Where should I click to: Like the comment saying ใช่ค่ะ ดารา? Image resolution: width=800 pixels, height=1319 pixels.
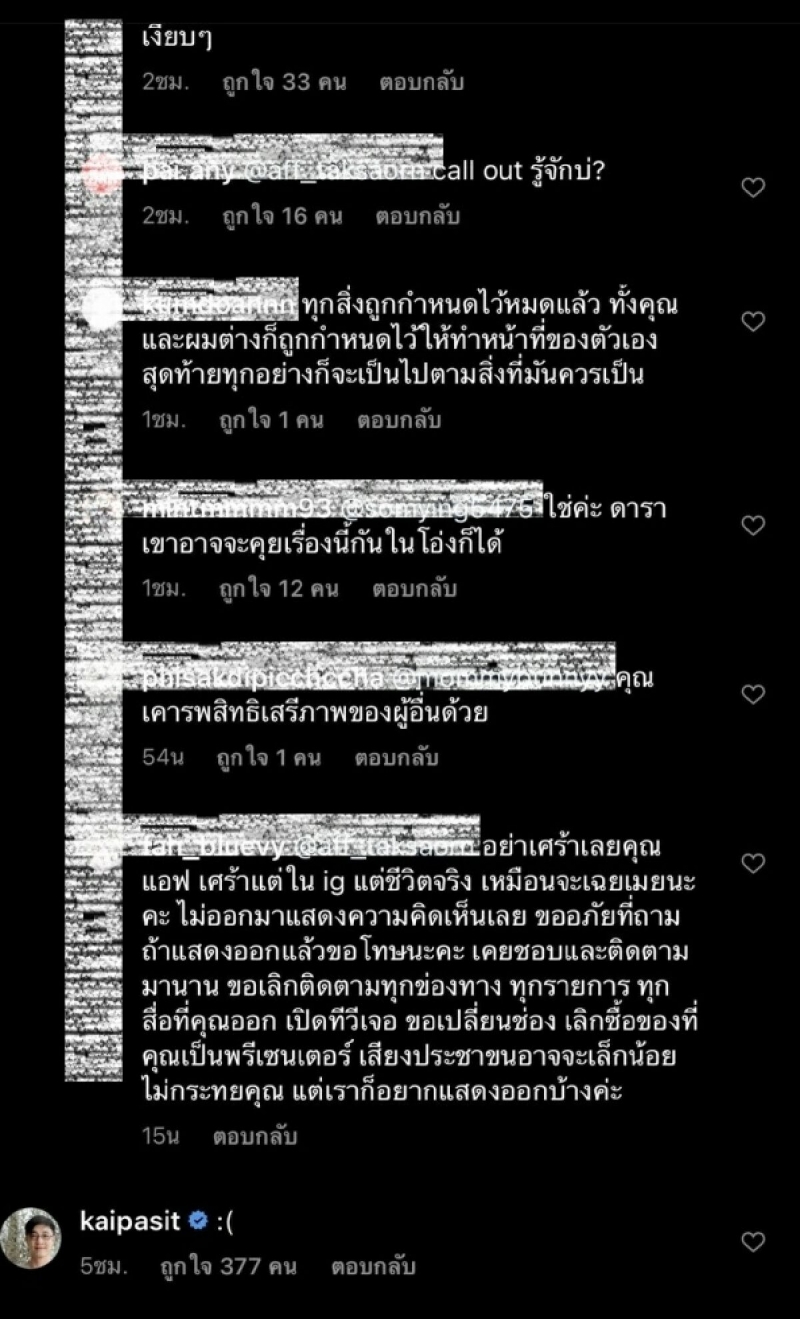coord(753,525)
